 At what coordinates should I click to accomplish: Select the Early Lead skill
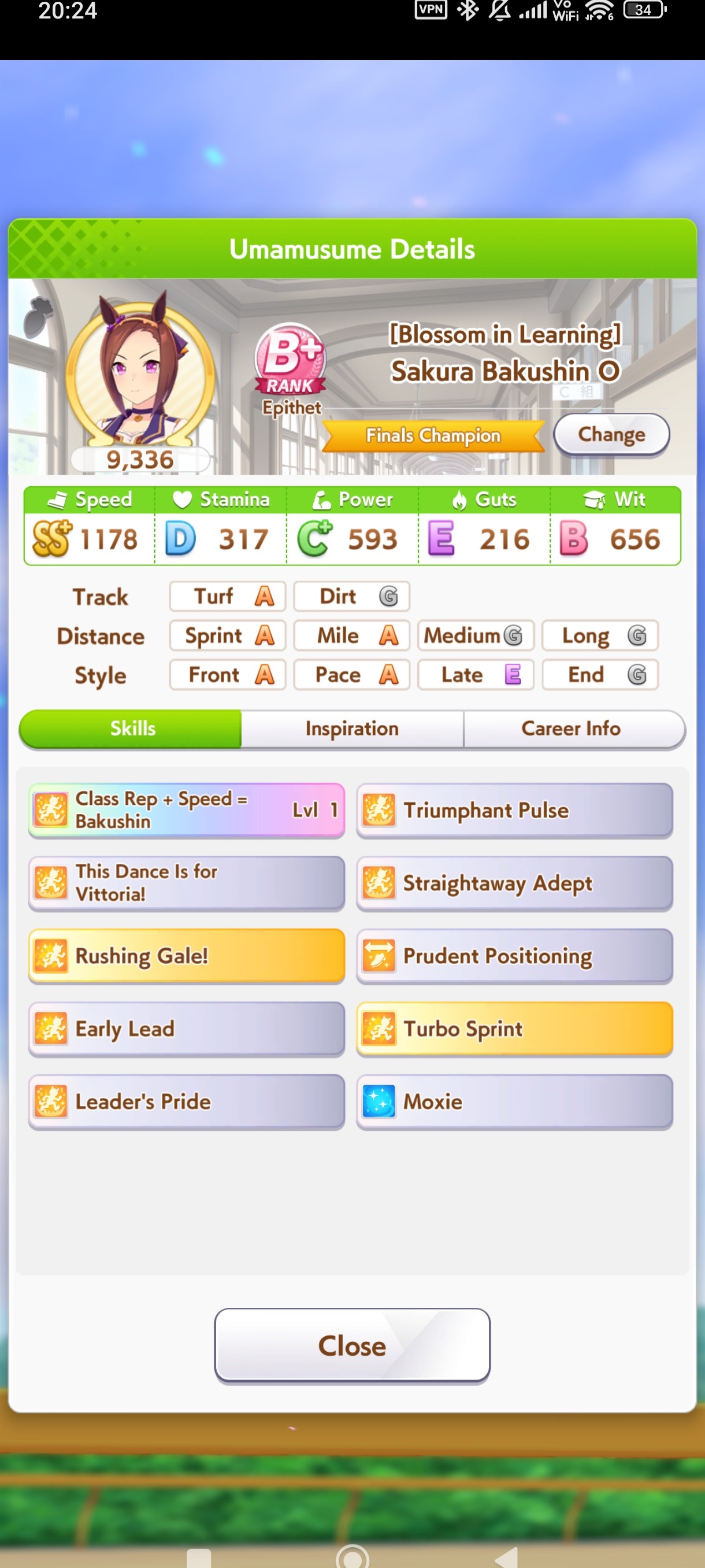coord(186,1029)
